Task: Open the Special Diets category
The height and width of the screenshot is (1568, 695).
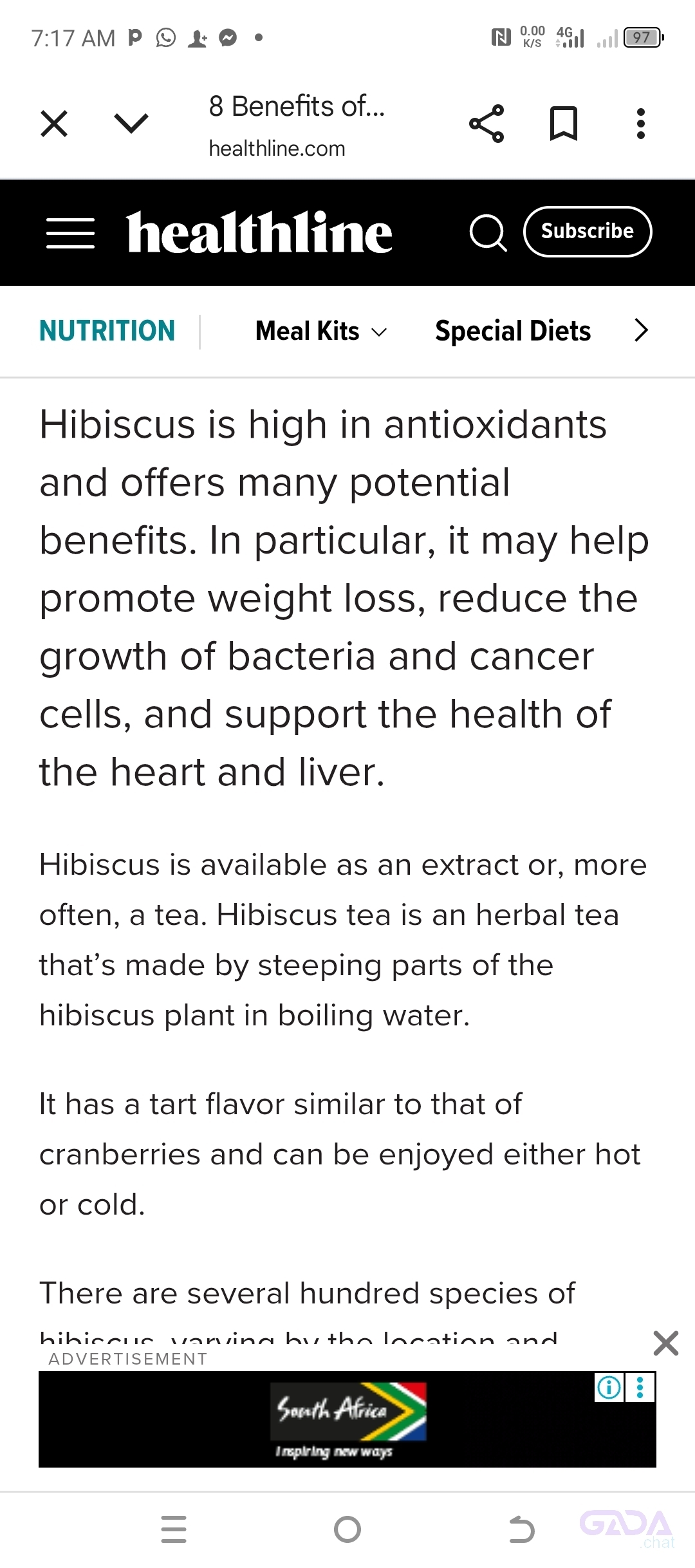Action: click(x=513, y=331)
